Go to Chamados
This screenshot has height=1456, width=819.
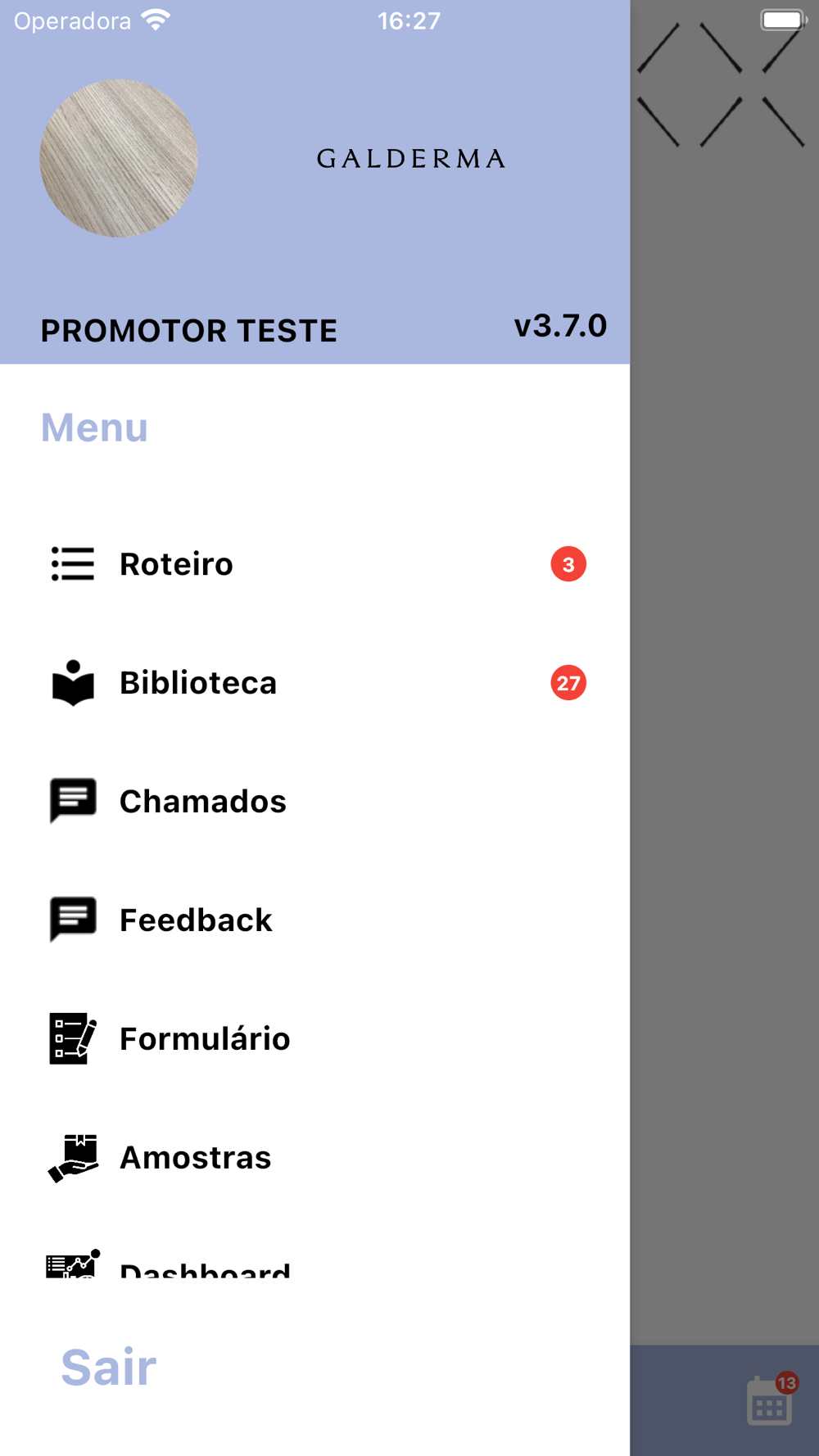click(x=314, y=802)
